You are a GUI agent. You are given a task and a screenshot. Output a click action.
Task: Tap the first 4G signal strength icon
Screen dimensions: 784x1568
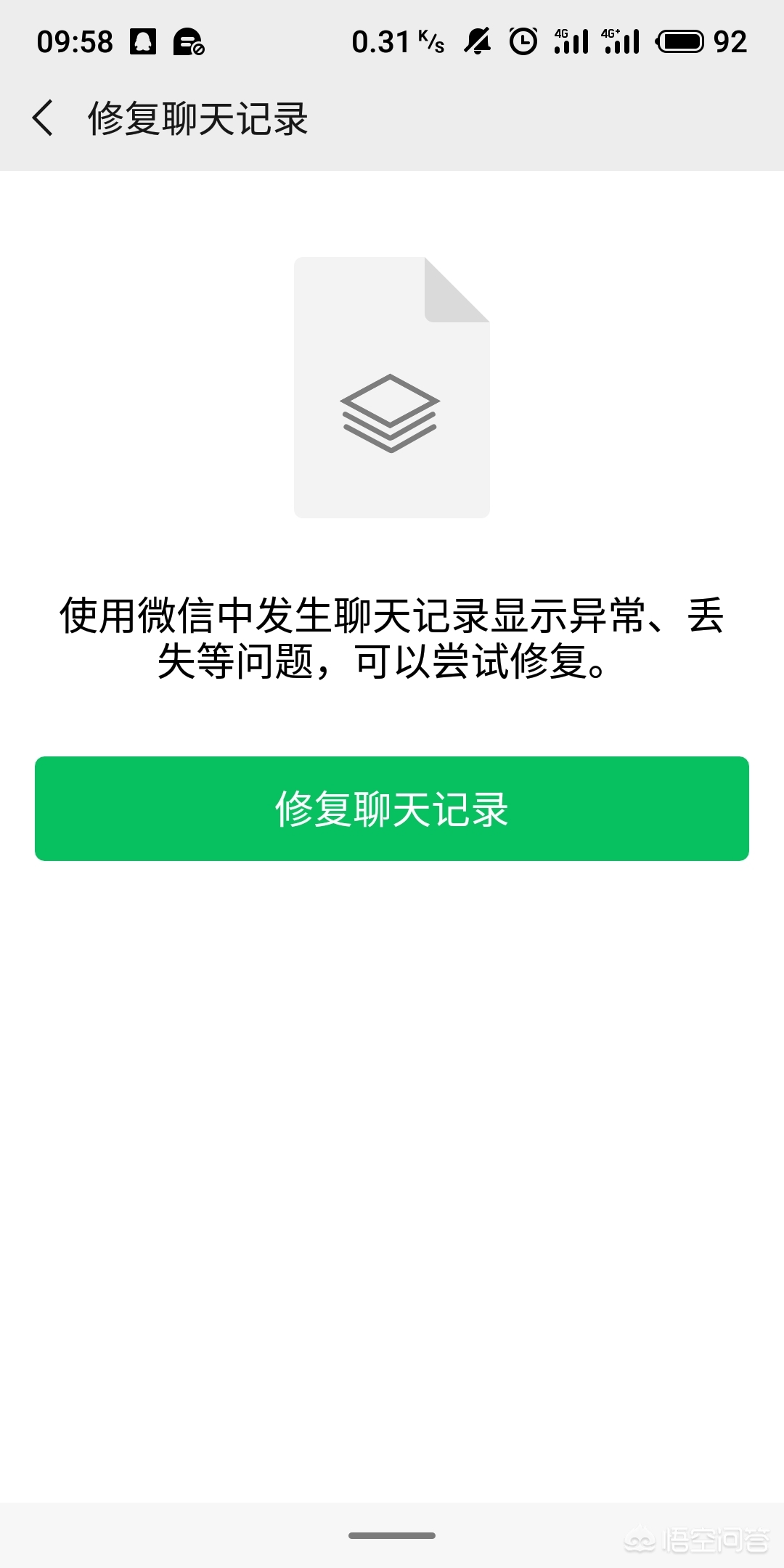(570, 42)
